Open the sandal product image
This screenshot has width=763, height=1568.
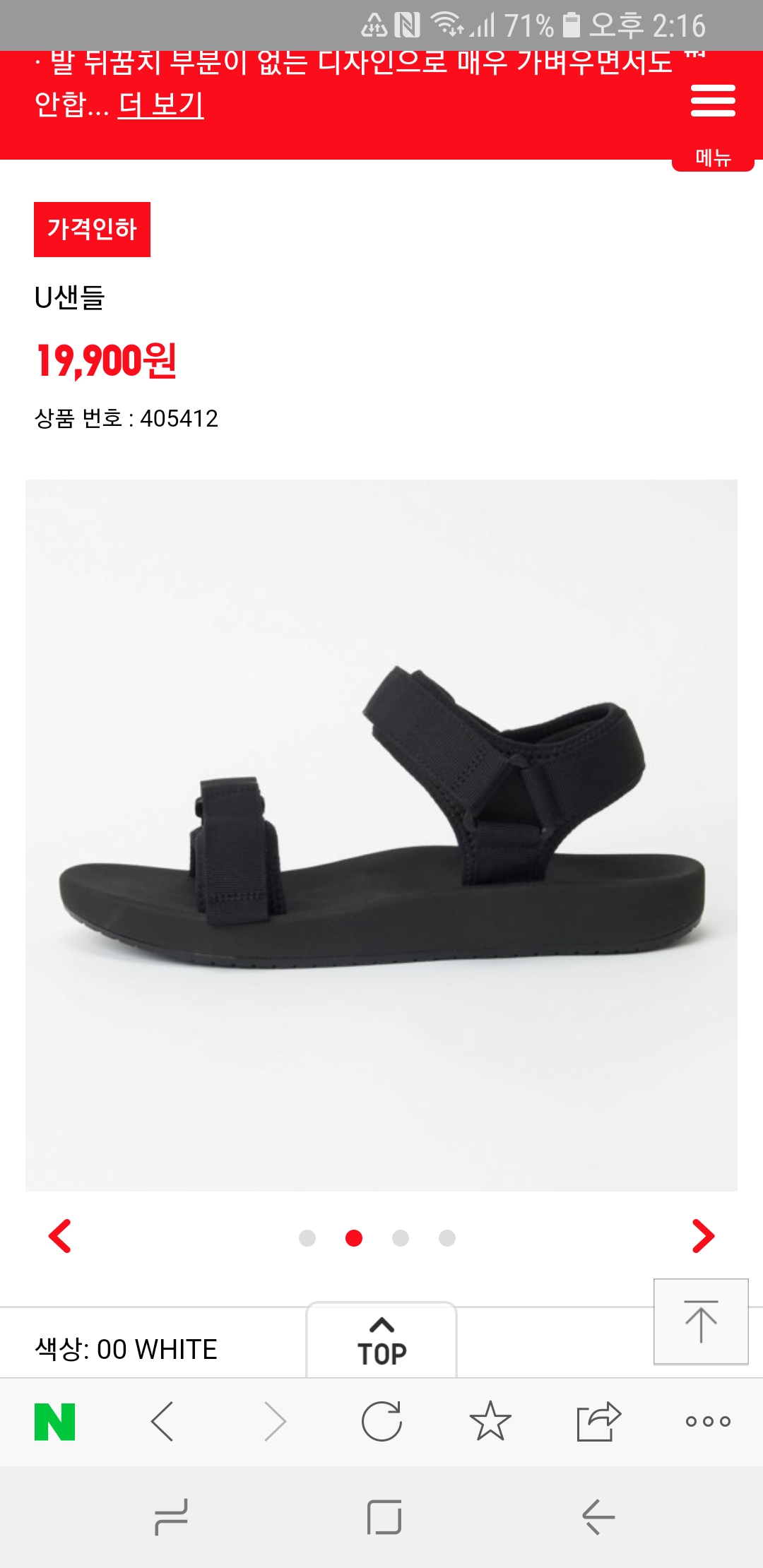pyautogui.click(x=381, y=835)
